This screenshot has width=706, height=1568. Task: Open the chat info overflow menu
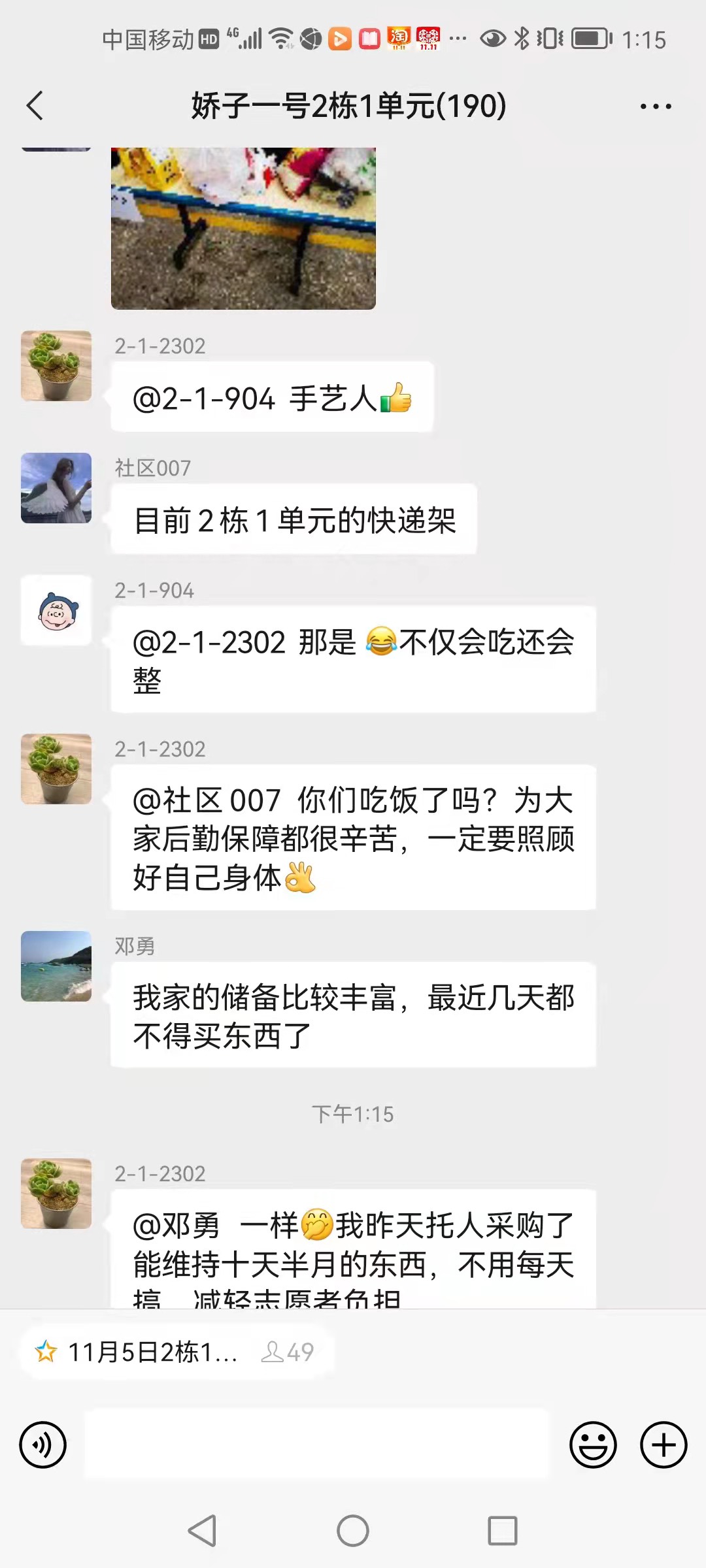click(x=655, y=106)
